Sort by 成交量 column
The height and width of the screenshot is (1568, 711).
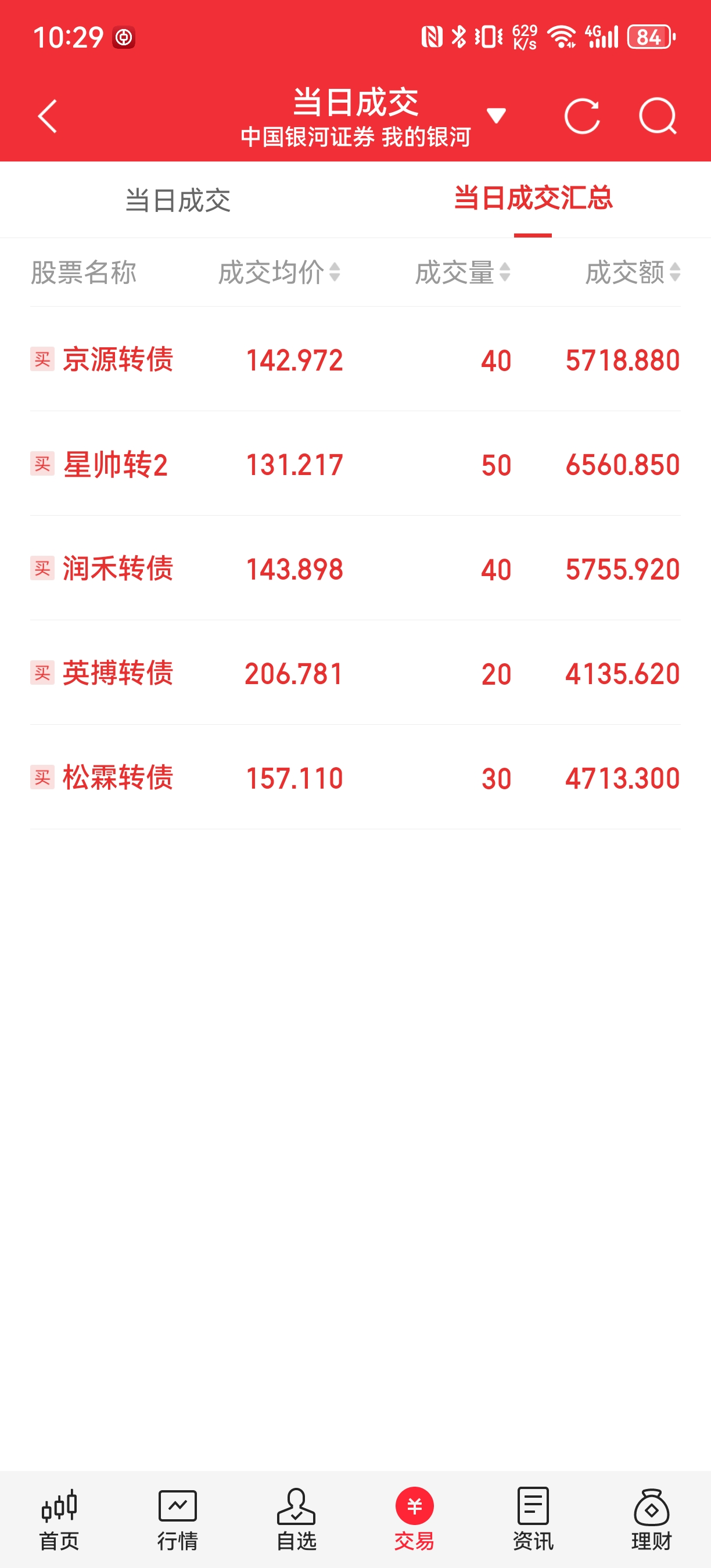pos(462,272)
